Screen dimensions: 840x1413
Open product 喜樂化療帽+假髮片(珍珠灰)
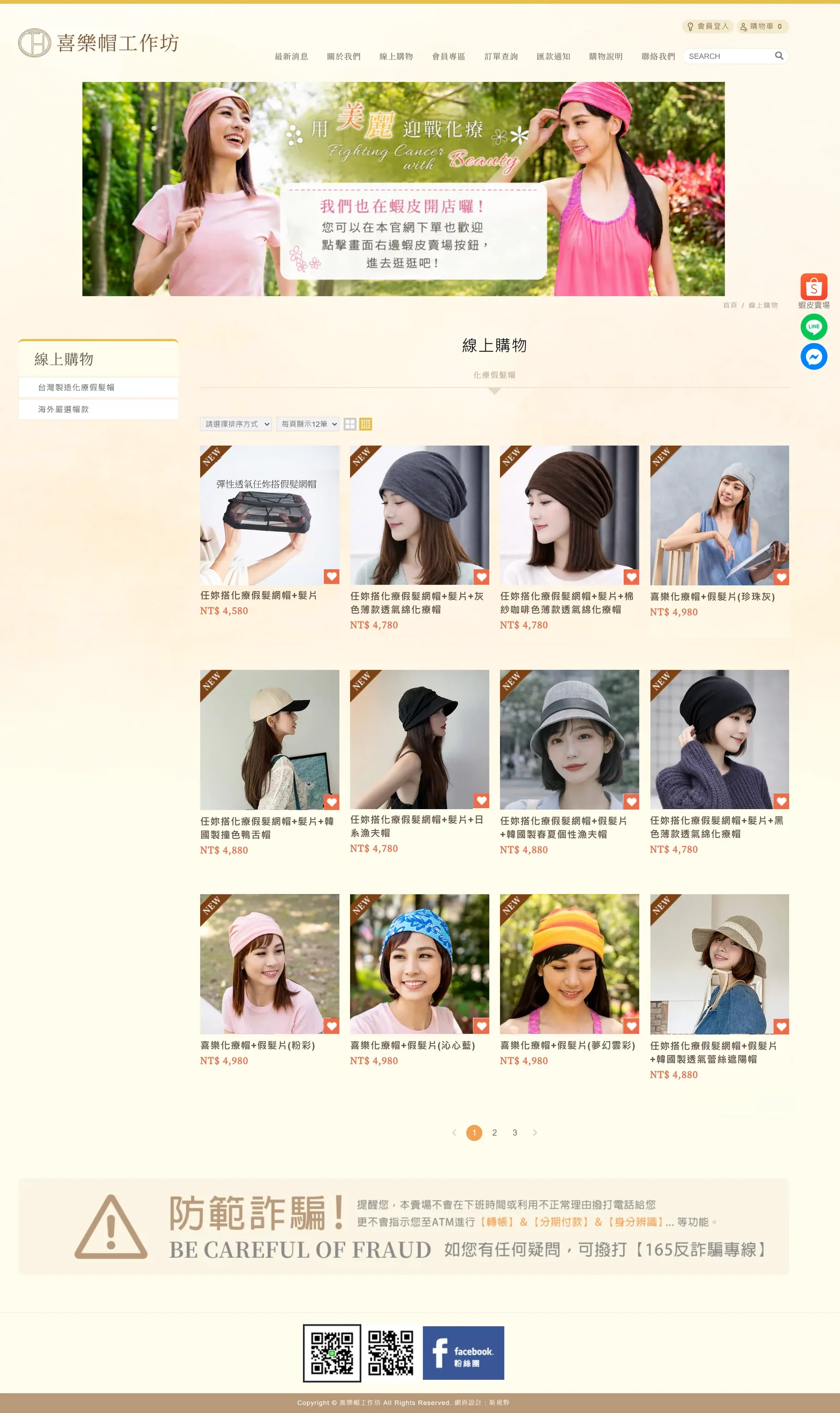712,596
